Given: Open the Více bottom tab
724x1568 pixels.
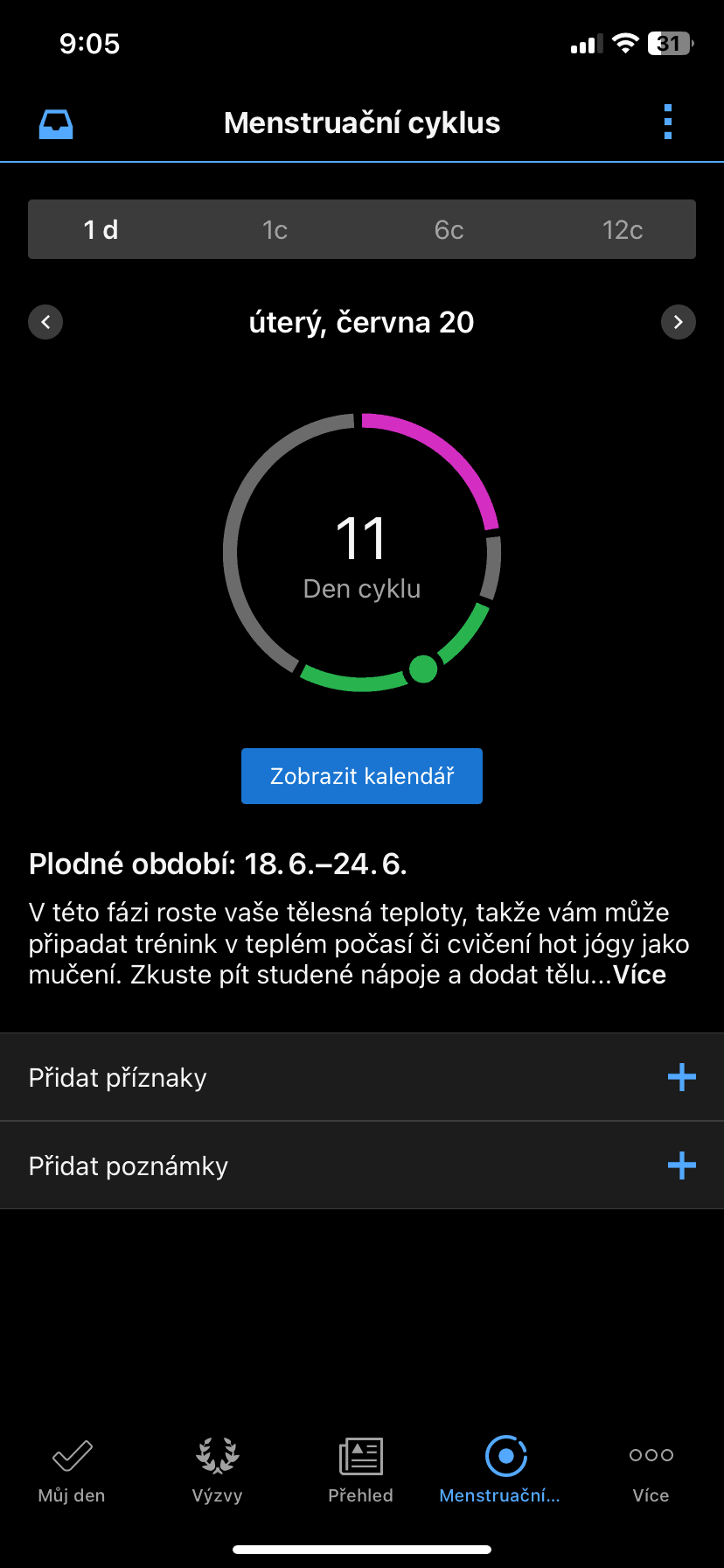Looking at the screenshot, I should click(651, 1470).
